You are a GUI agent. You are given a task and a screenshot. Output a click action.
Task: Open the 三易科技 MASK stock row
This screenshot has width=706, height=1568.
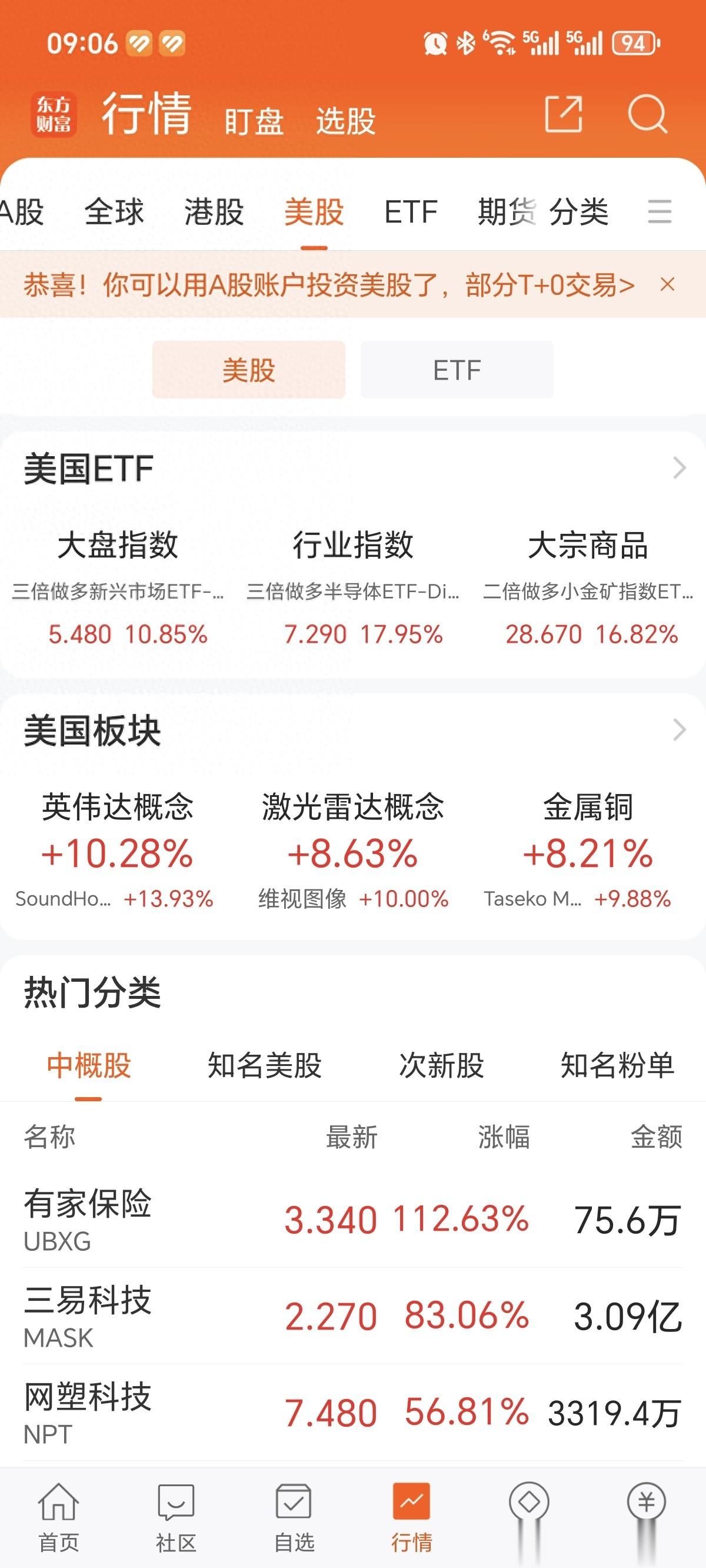pyautogui.click(x=353, y=1316)
